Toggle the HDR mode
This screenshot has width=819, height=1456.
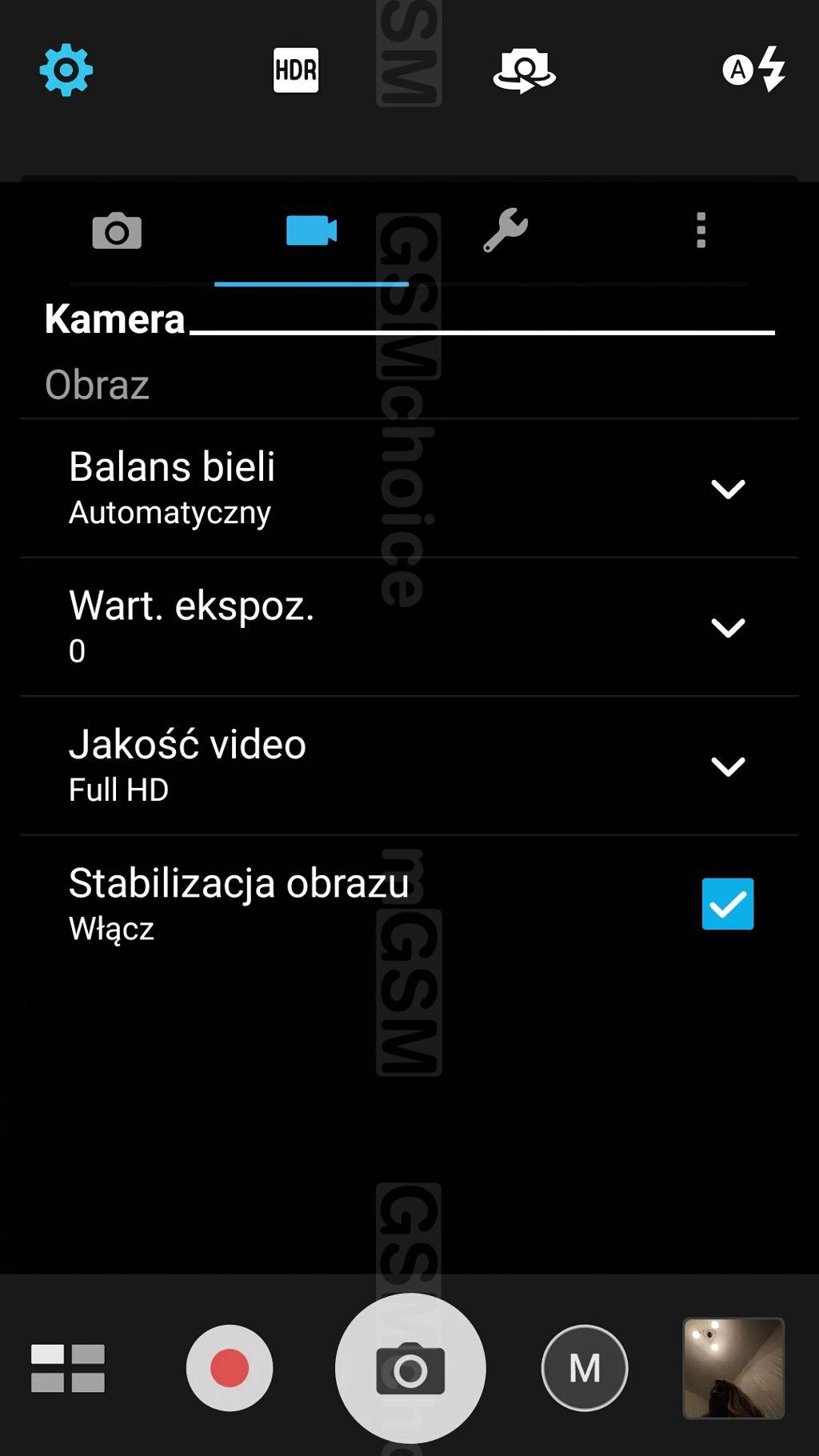pyautogui.click(x=296, y=70)
